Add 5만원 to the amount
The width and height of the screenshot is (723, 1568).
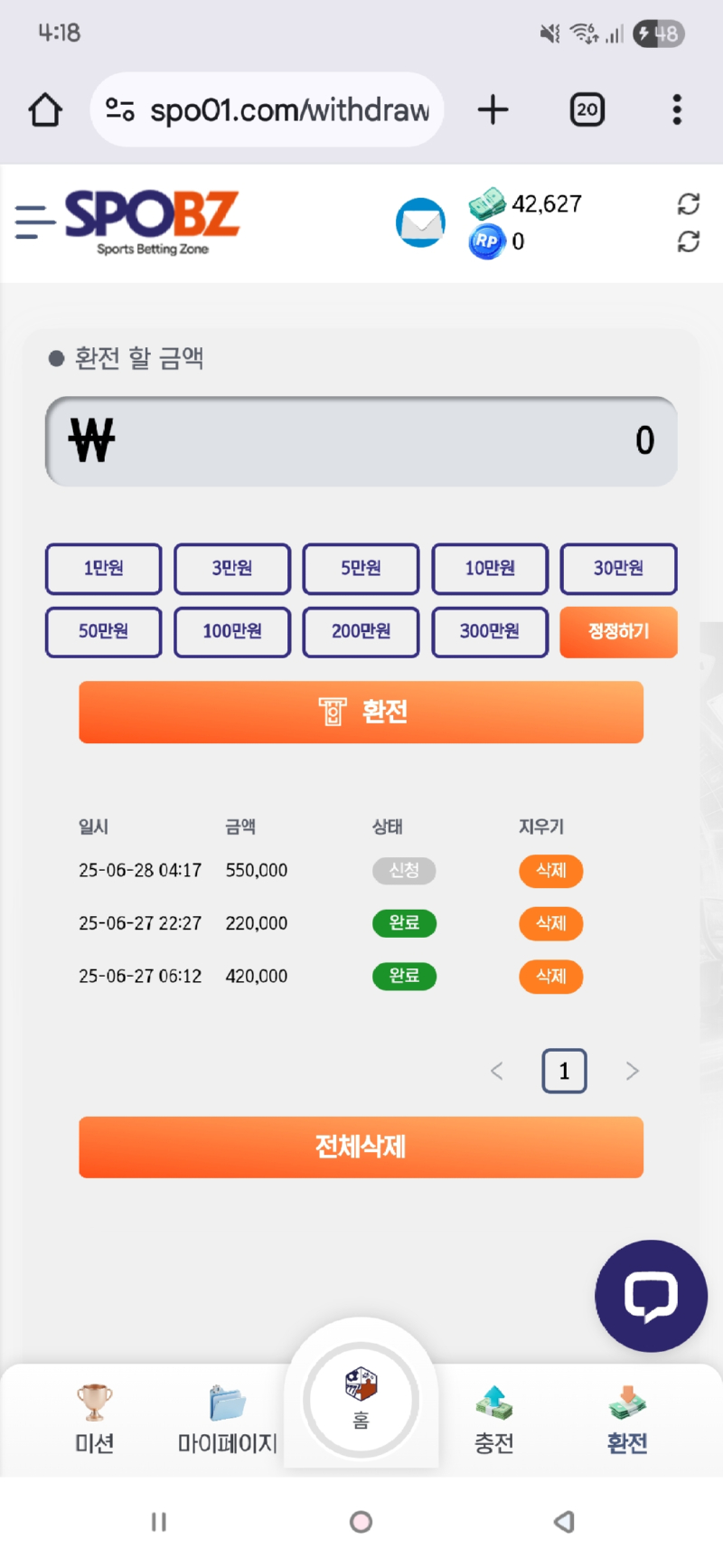click(361, 569)
